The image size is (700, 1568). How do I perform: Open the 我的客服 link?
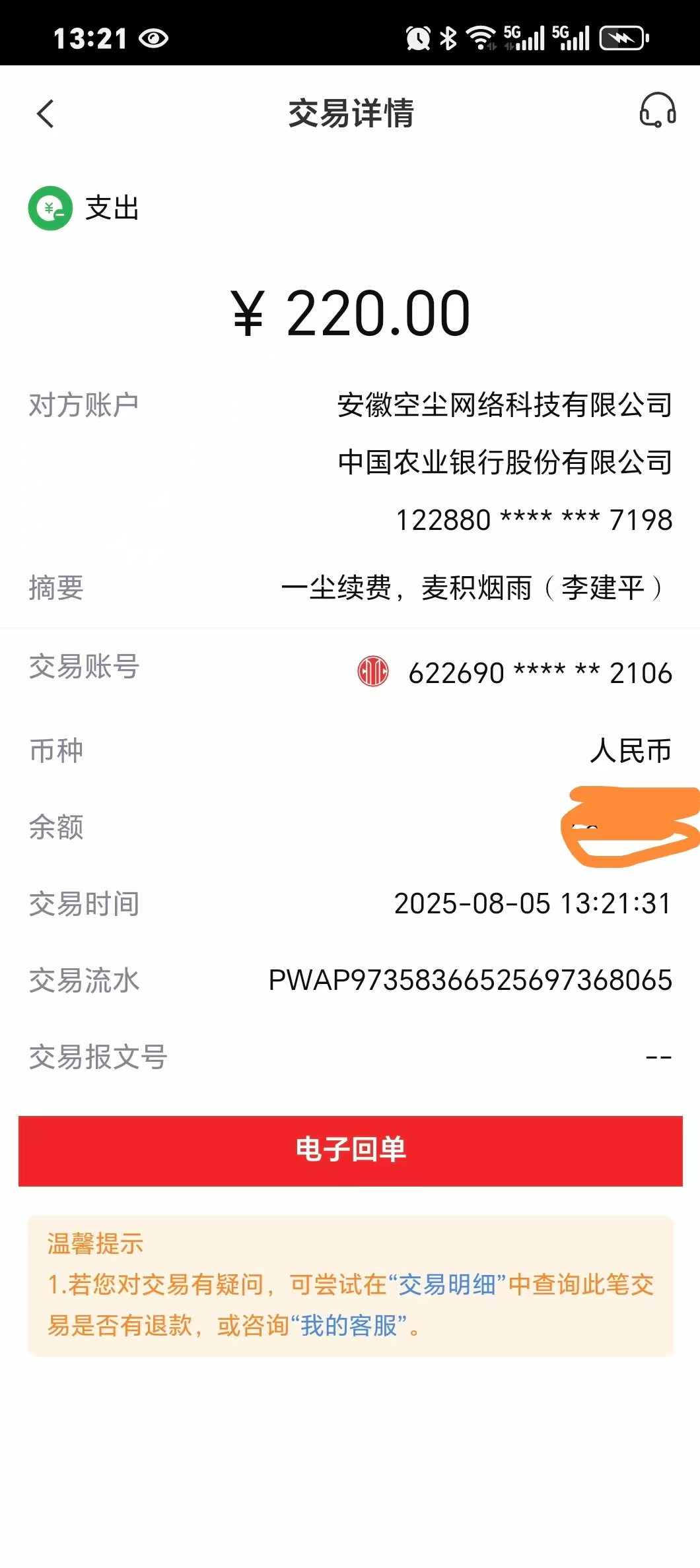[x=349, y=1325]
